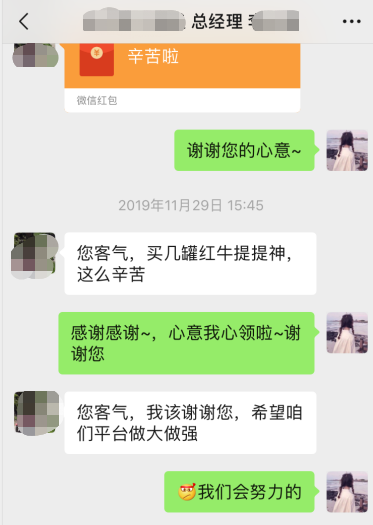Open the chat options three-dot menu
This screenshot has height=525, width=373.
[352, 22]
